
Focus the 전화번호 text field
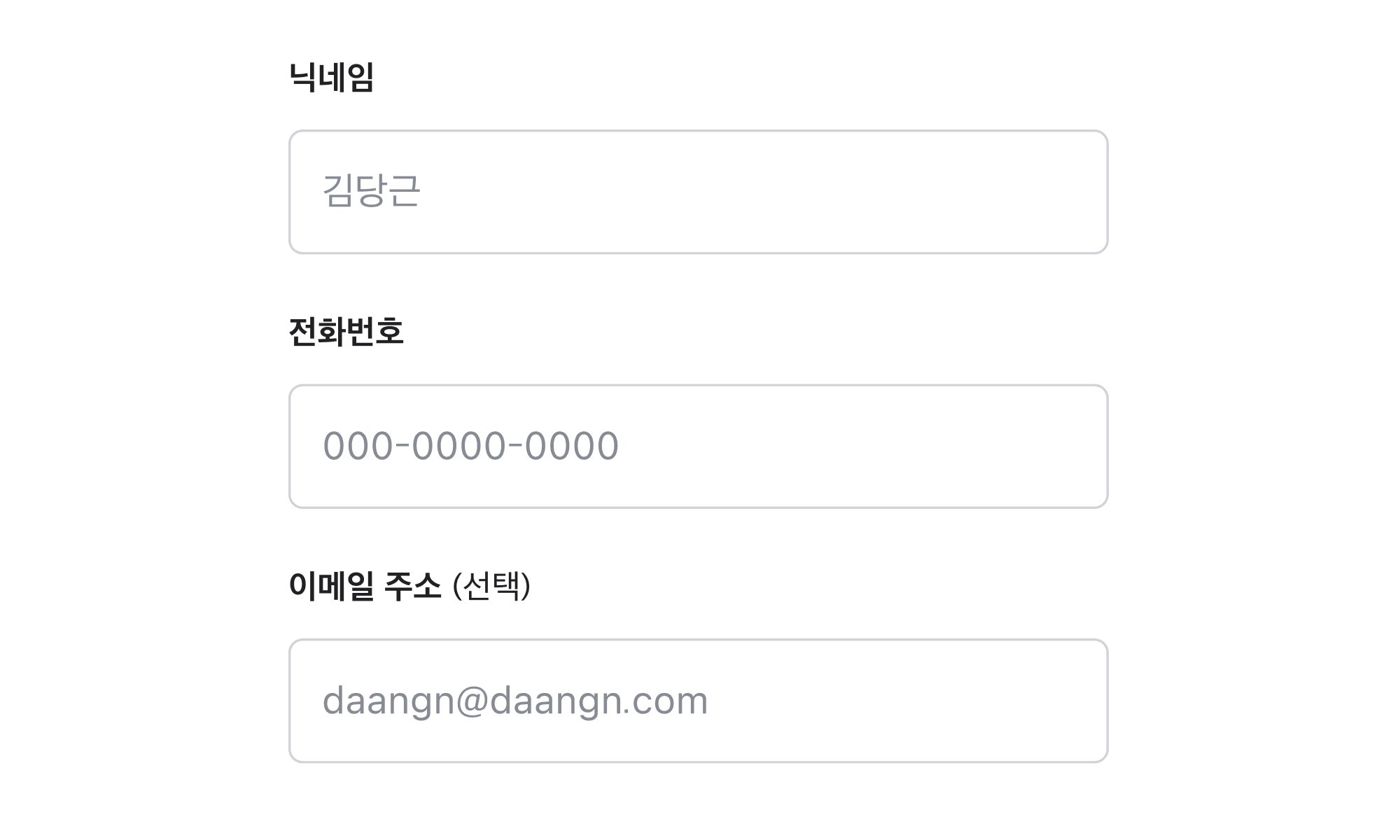tap(698, 447)
